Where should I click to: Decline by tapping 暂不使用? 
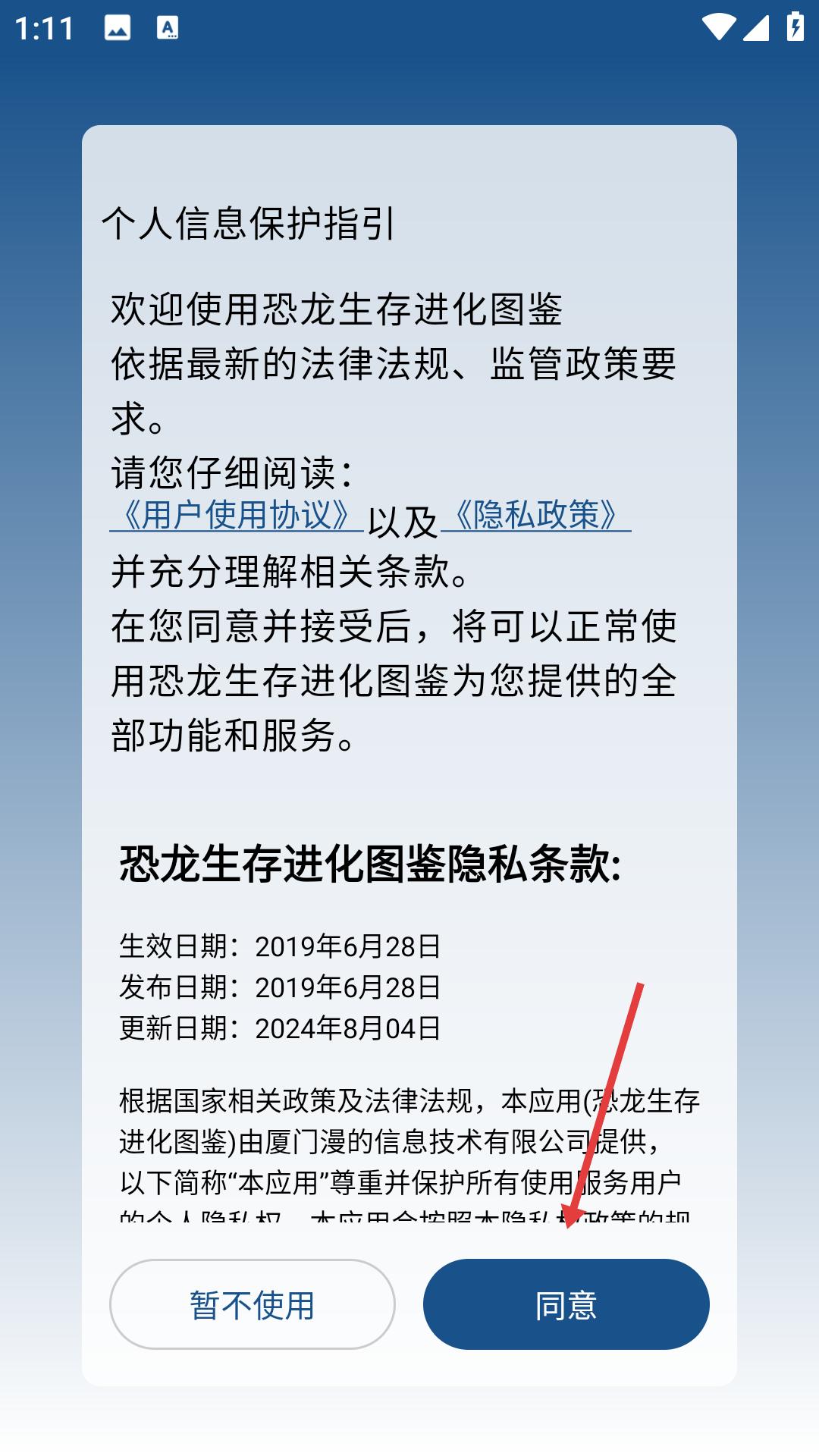tap(252, 1304)
